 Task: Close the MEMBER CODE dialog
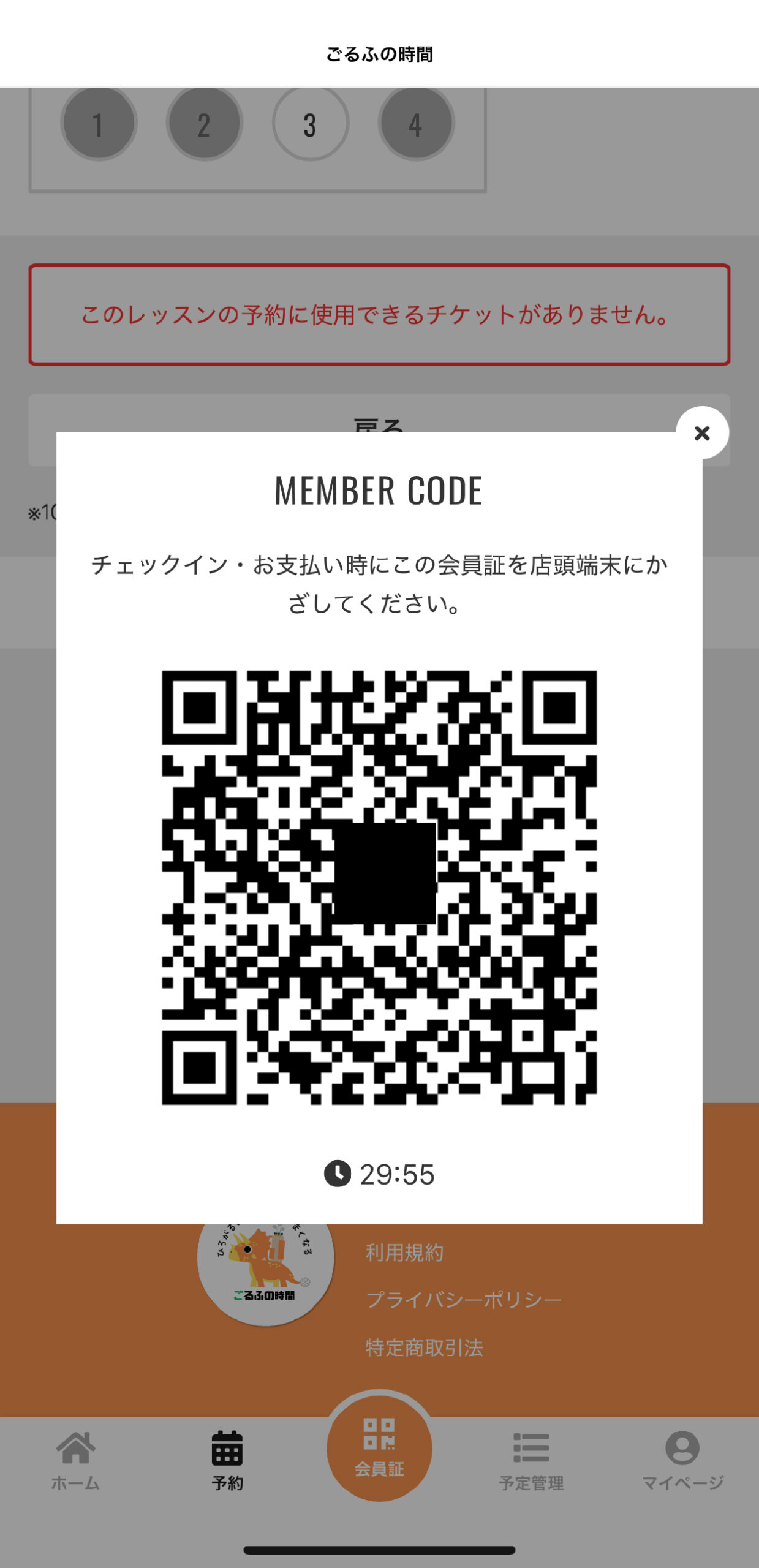tap(702, 433)
